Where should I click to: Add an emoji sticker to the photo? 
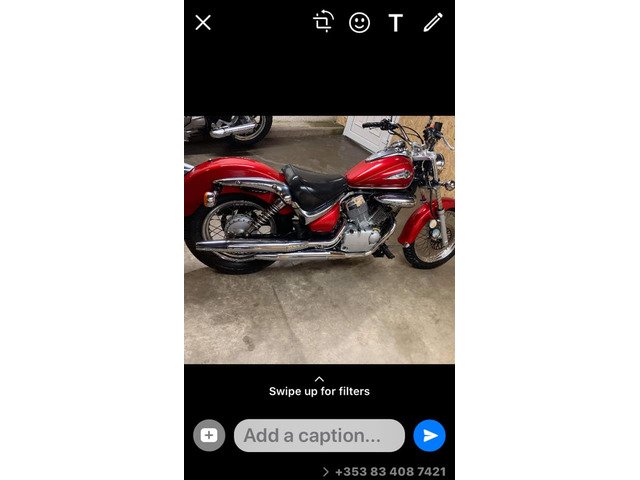click(x=359, y=22)
